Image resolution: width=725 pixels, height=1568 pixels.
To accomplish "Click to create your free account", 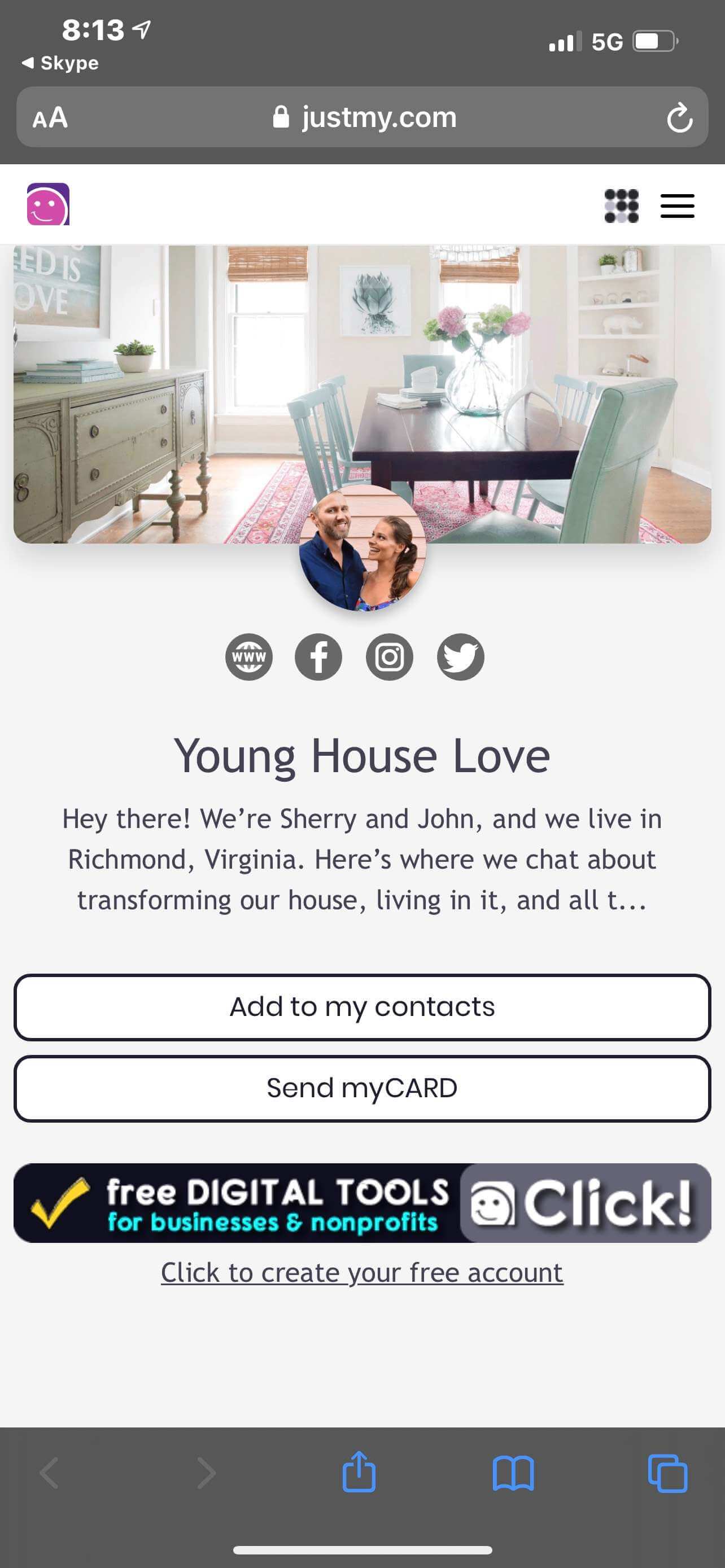I will click(x=362, y=1272).
